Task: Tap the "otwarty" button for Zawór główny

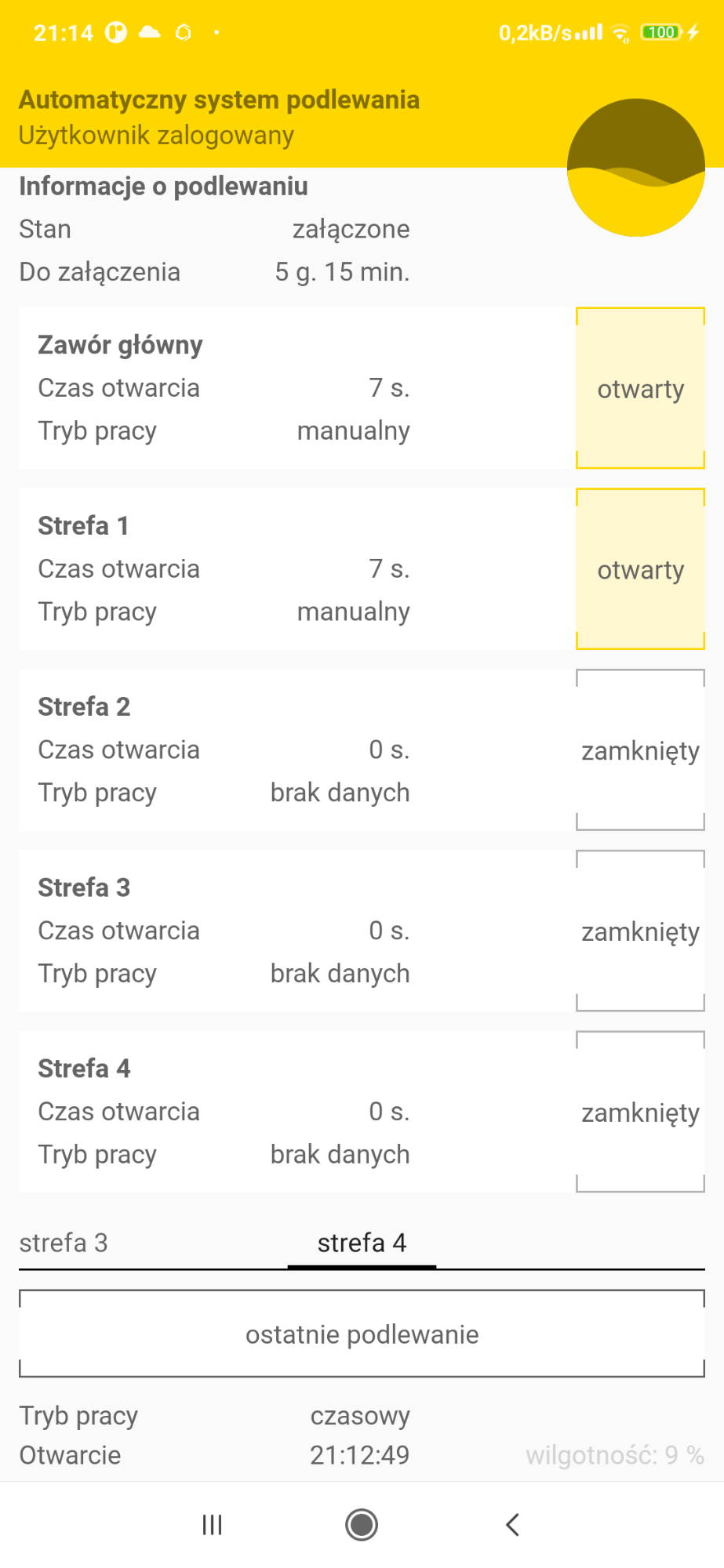Action: click(x=640, y=388)
